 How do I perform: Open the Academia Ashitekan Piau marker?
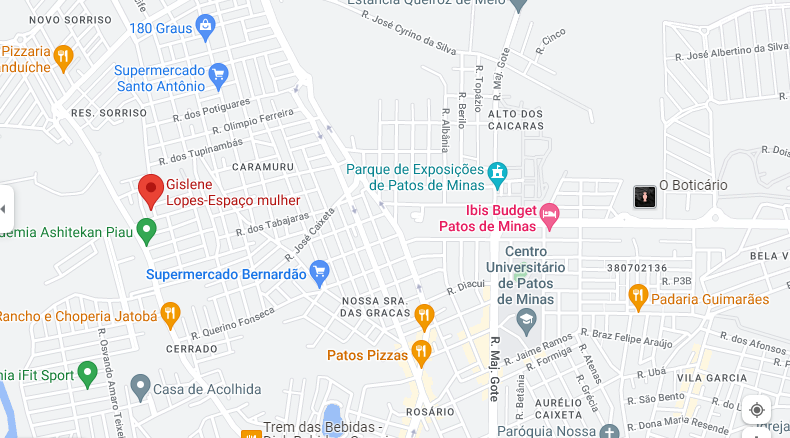(x=147, y=232)
